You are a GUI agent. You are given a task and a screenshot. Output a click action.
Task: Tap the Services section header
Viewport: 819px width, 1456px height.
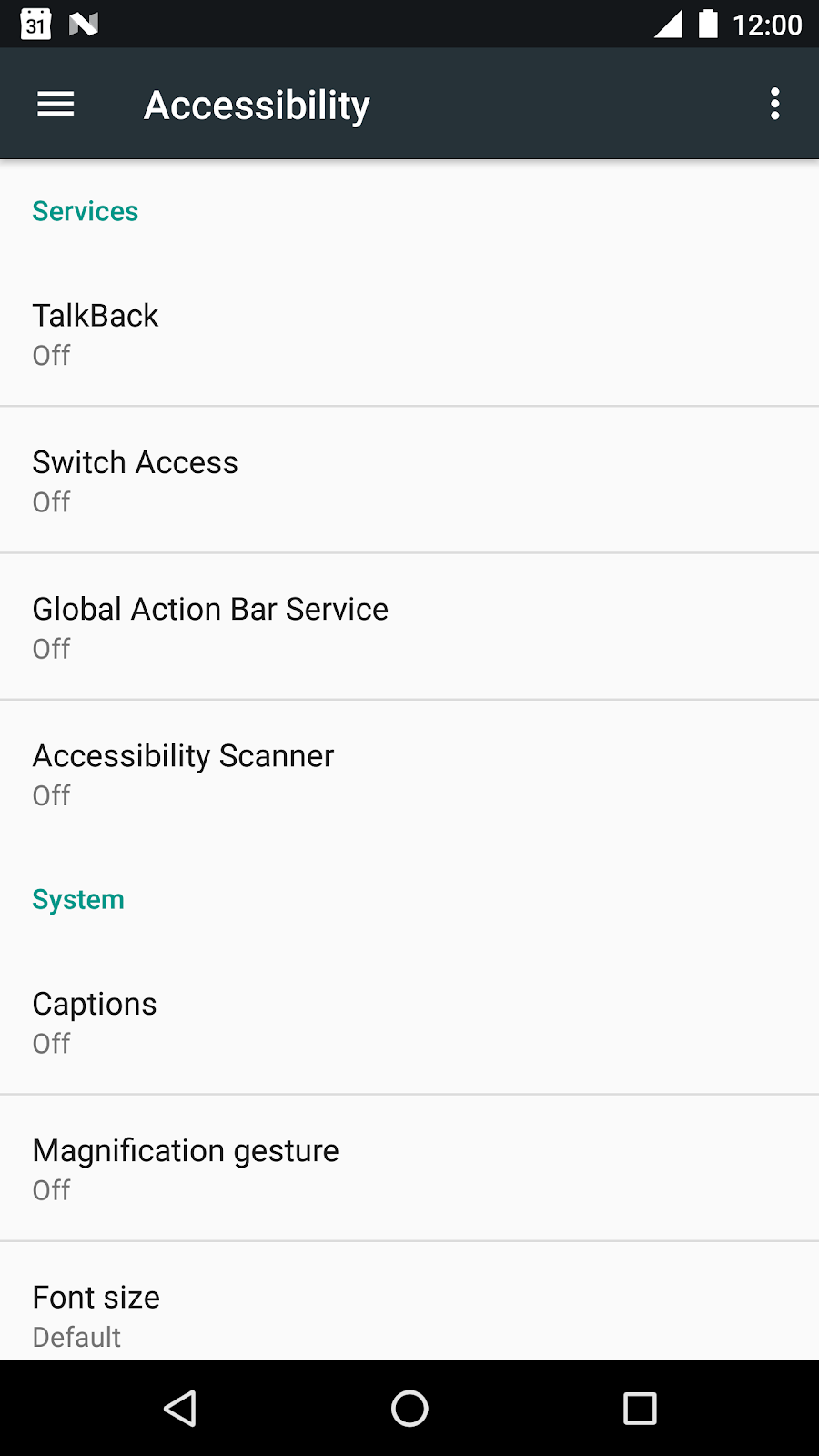(x=85, y=211)
